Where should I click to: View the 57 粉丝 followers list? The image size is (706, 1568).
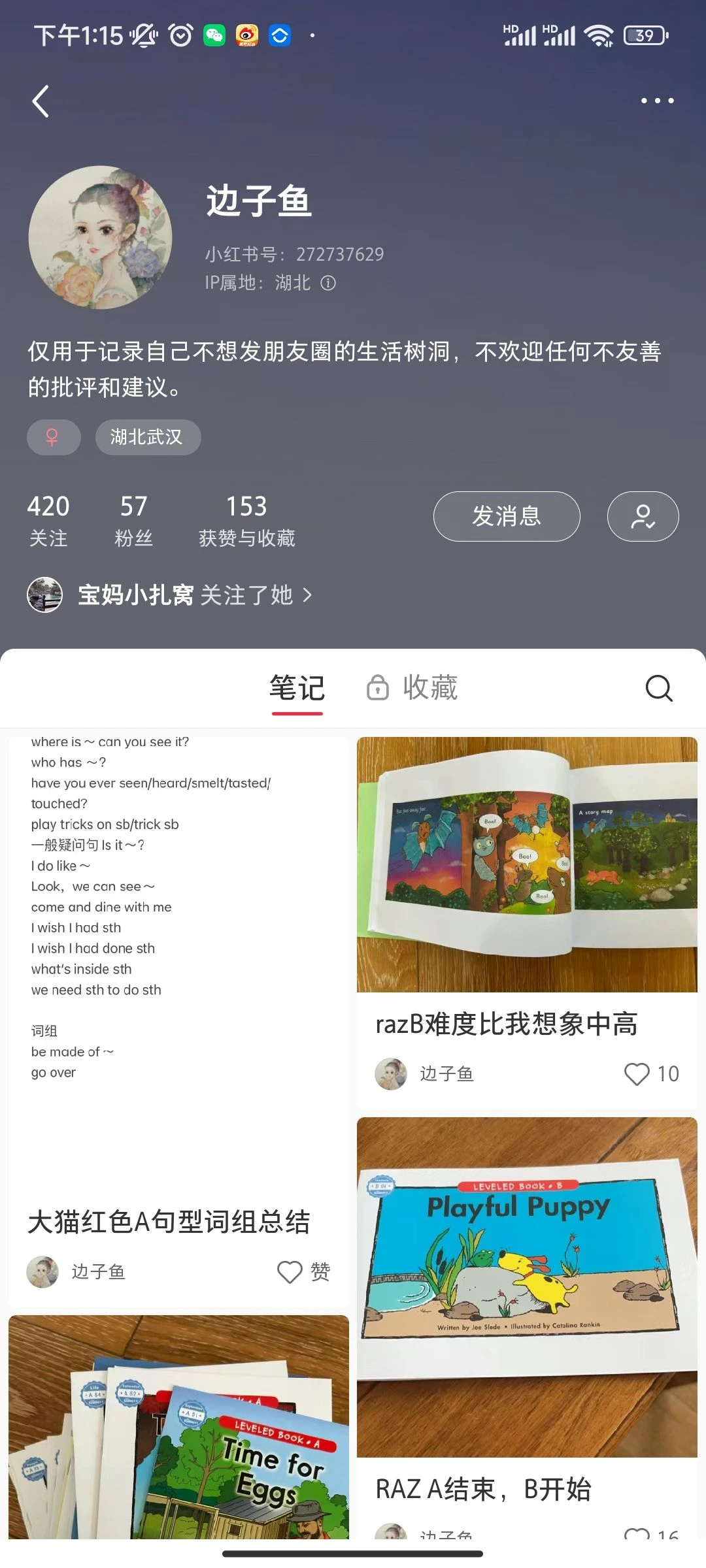pos(133,521)
